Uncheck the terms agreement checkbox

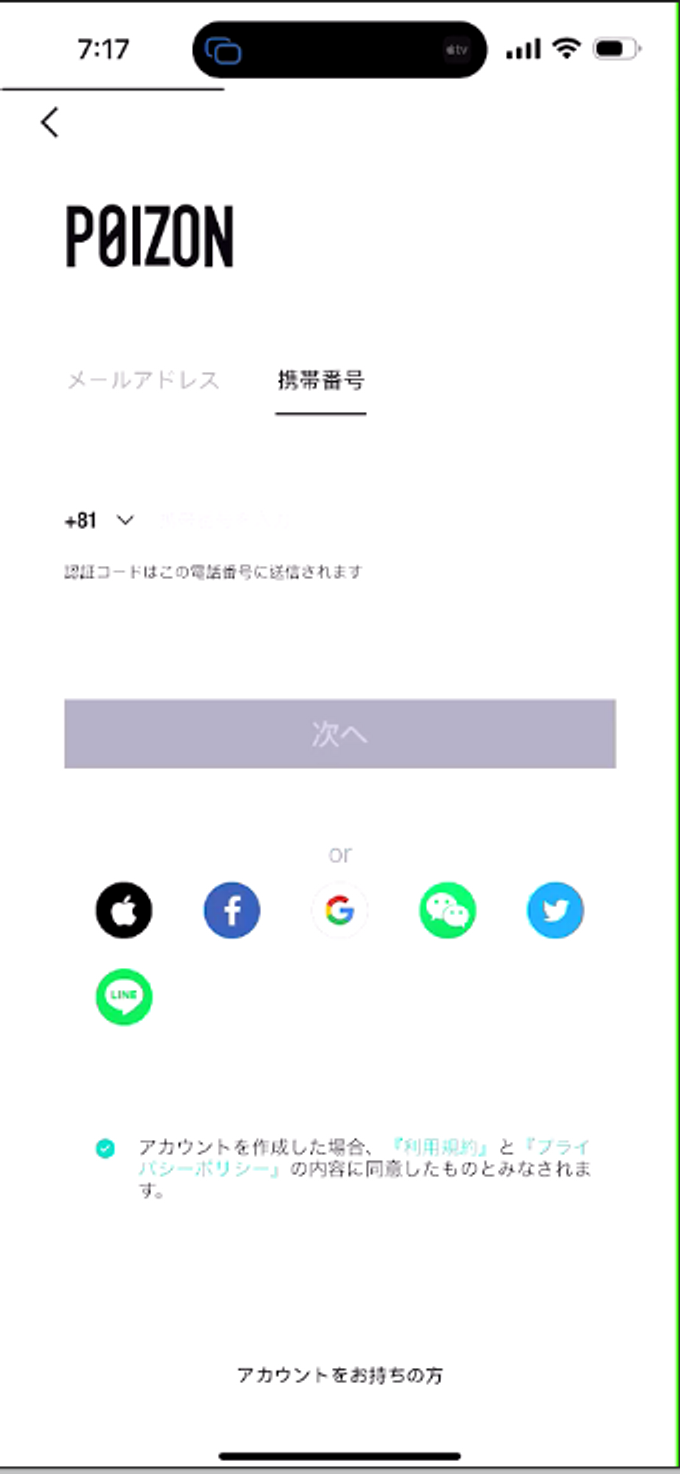tap(105, 1149)
